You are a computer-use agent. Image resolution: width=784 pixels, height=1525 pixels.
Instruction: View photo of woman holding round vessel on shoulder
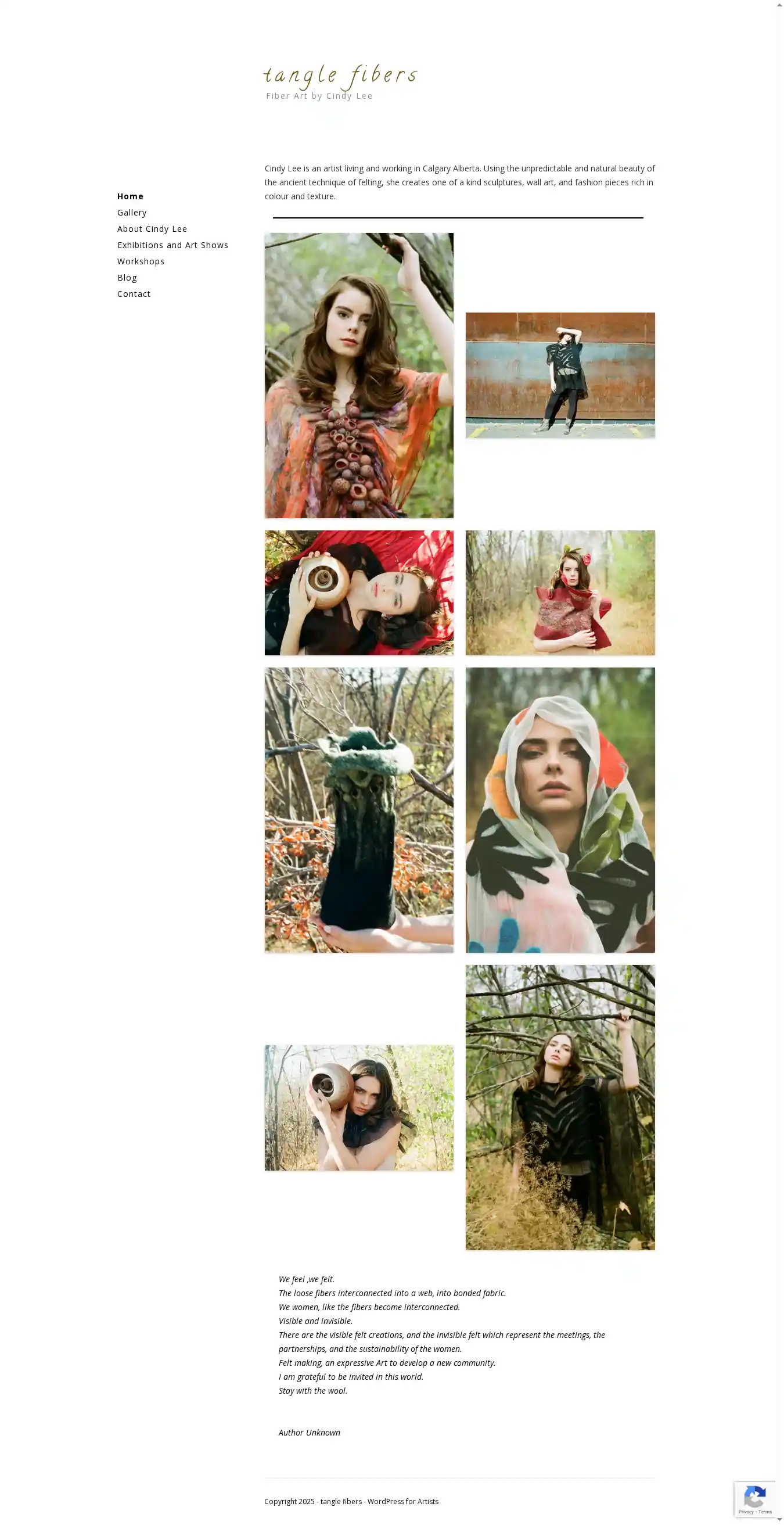tap(358, 1108)
